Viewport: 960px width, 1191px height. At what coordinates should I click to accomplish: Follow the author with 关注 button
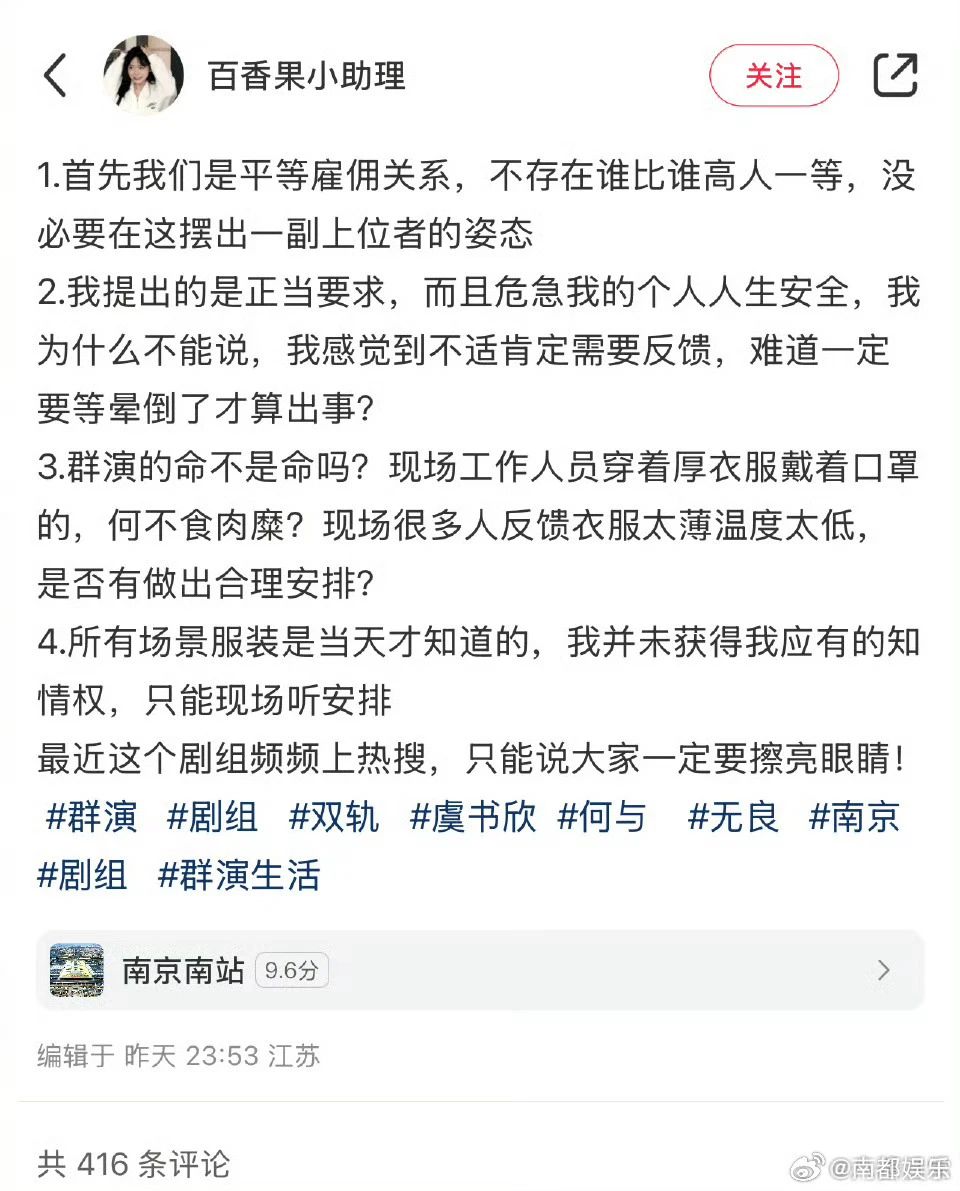click(773, 77)
